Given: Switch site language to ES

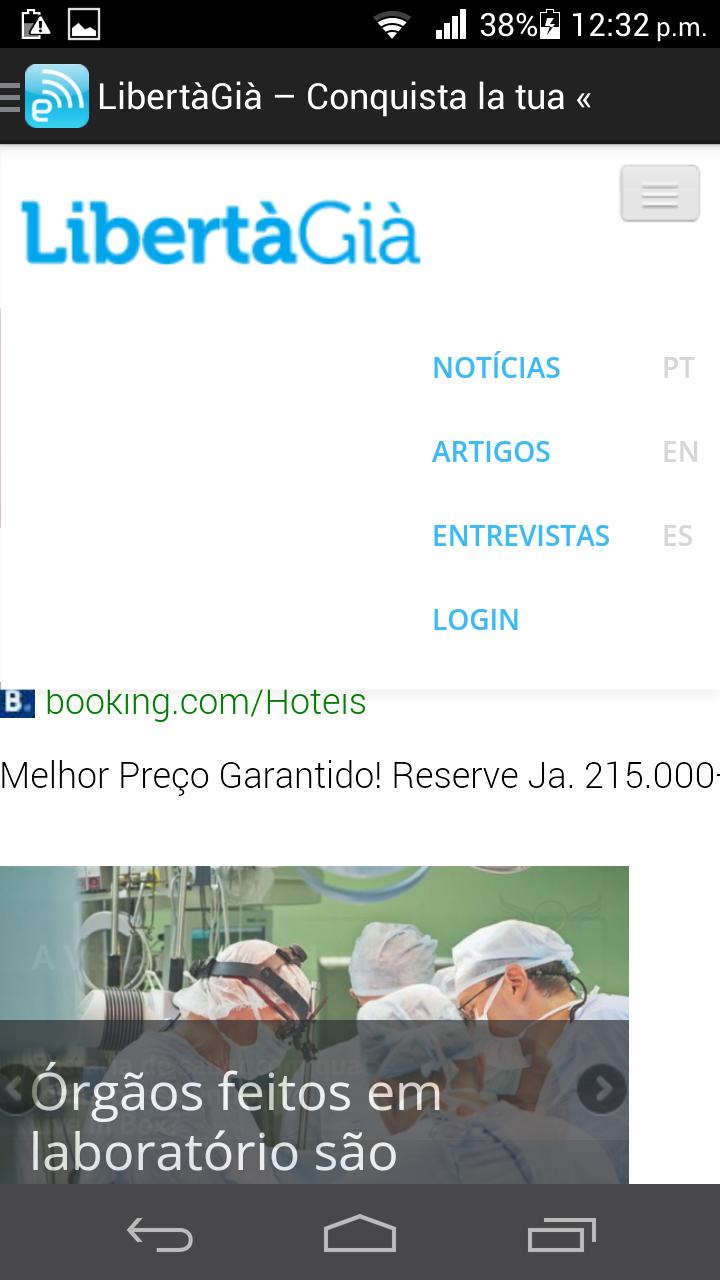Looking at the screenshot, I should 677,536.
